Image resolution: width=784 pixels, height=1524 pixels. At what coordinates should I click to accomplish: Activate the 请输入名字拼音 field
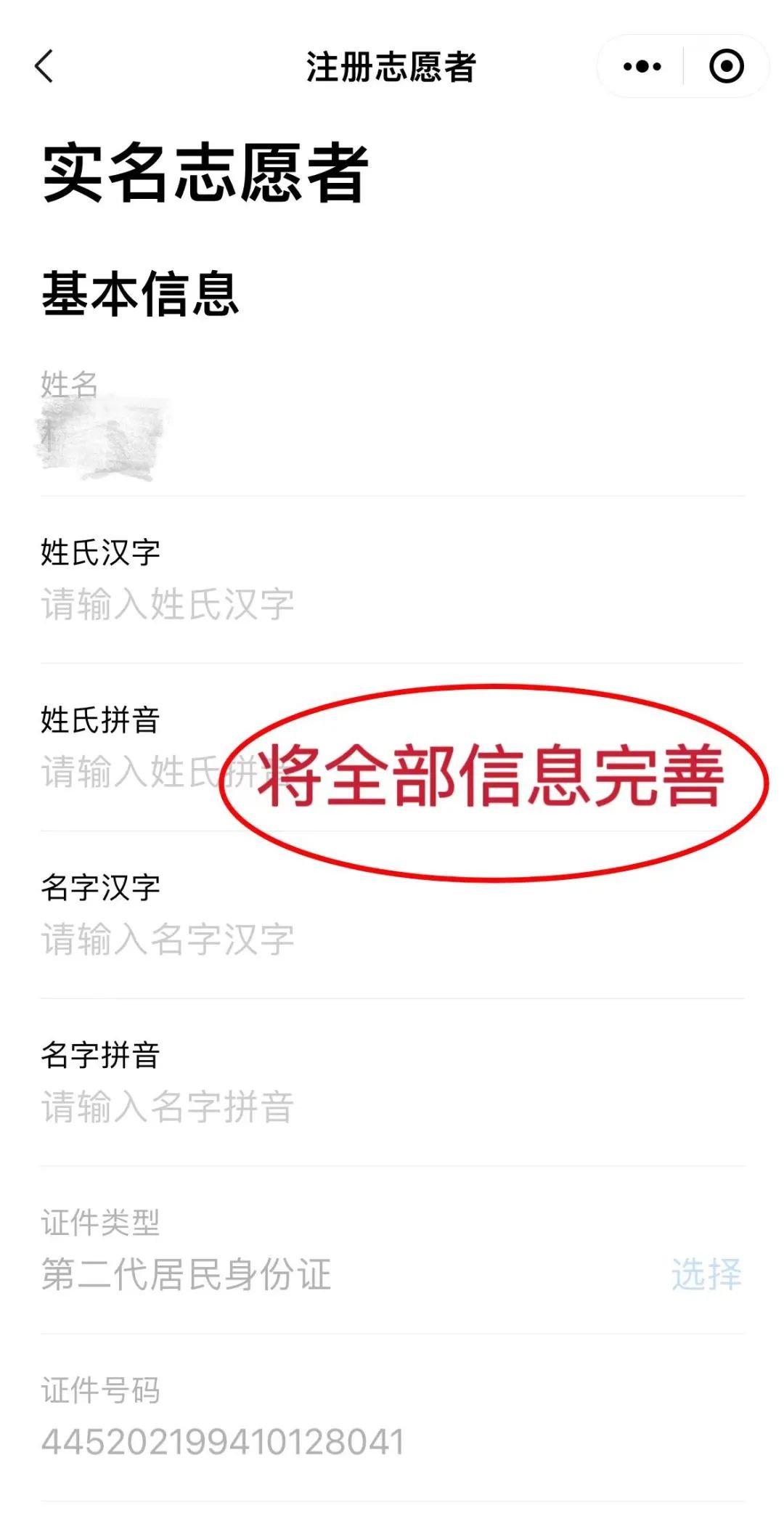click(392, 1107)
